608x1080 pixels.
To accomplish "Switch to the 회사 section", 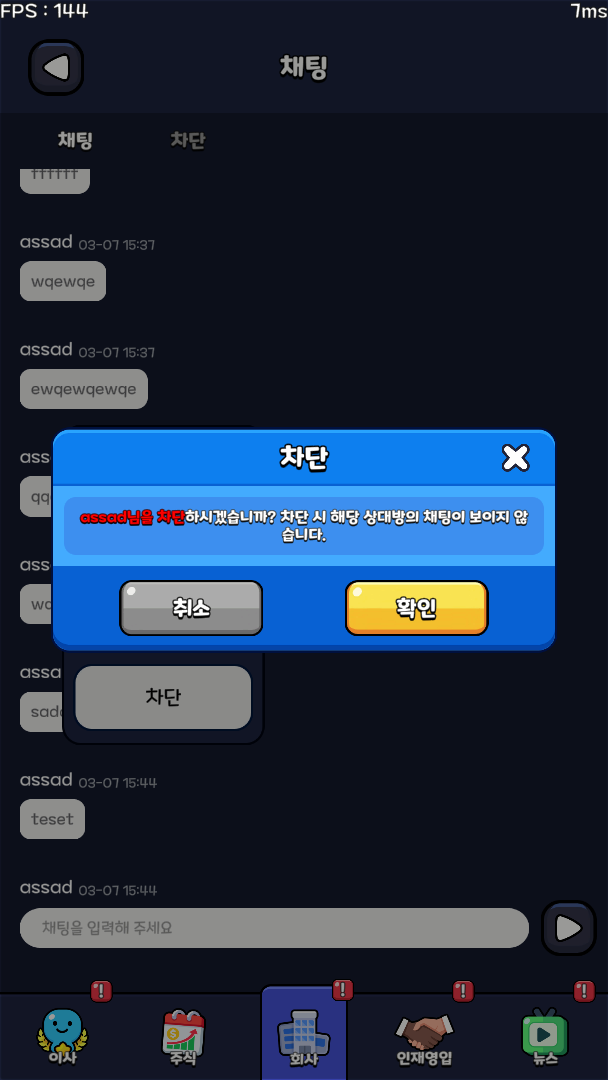I will pyautogui.click(x=304, y=1035).
